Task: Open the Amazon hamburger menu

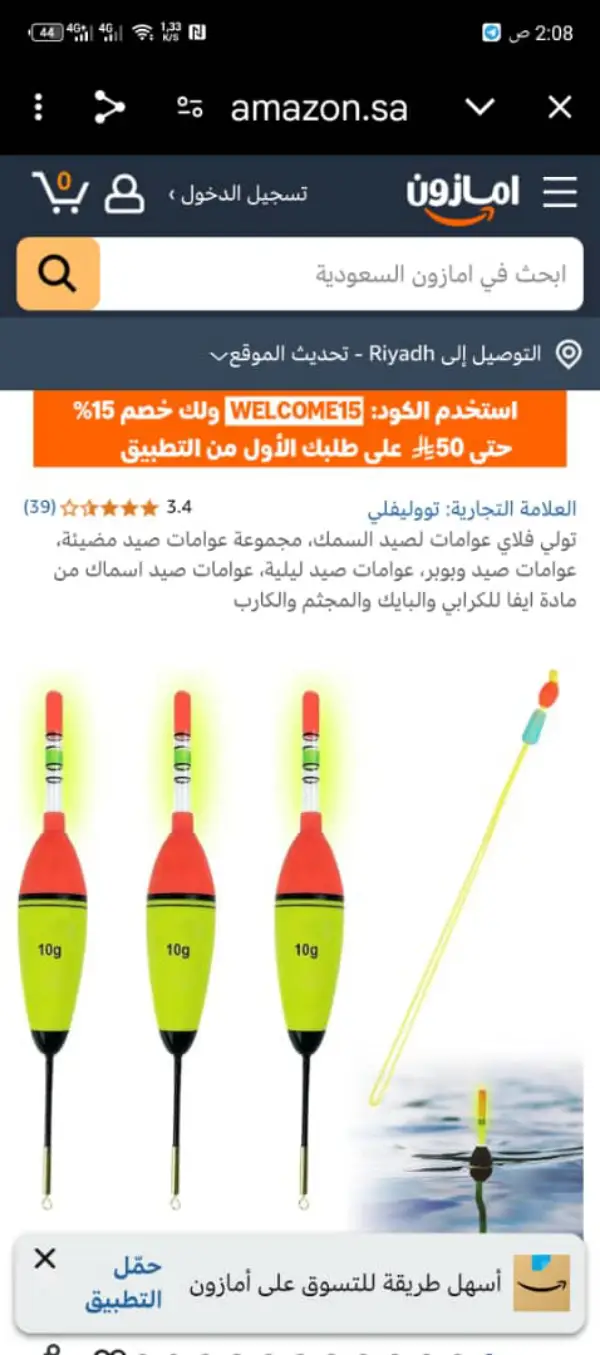Action: [560, 192]
